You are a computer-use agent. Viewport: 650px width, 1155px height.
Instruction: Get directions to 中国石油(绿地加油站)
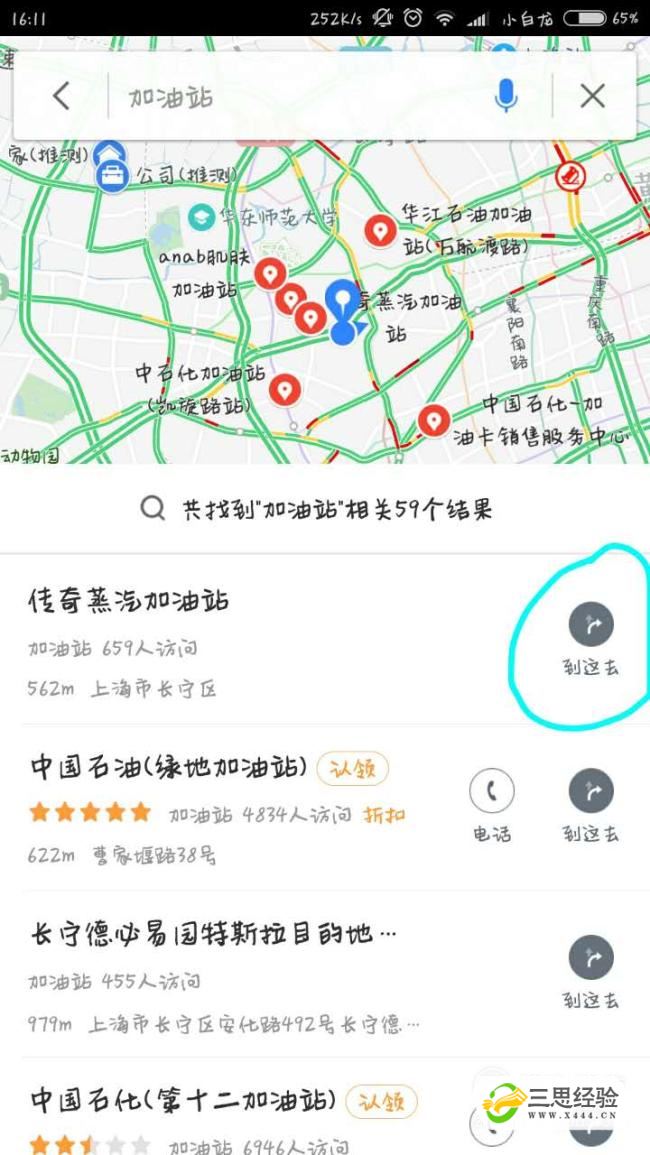(x=590, y=806)
